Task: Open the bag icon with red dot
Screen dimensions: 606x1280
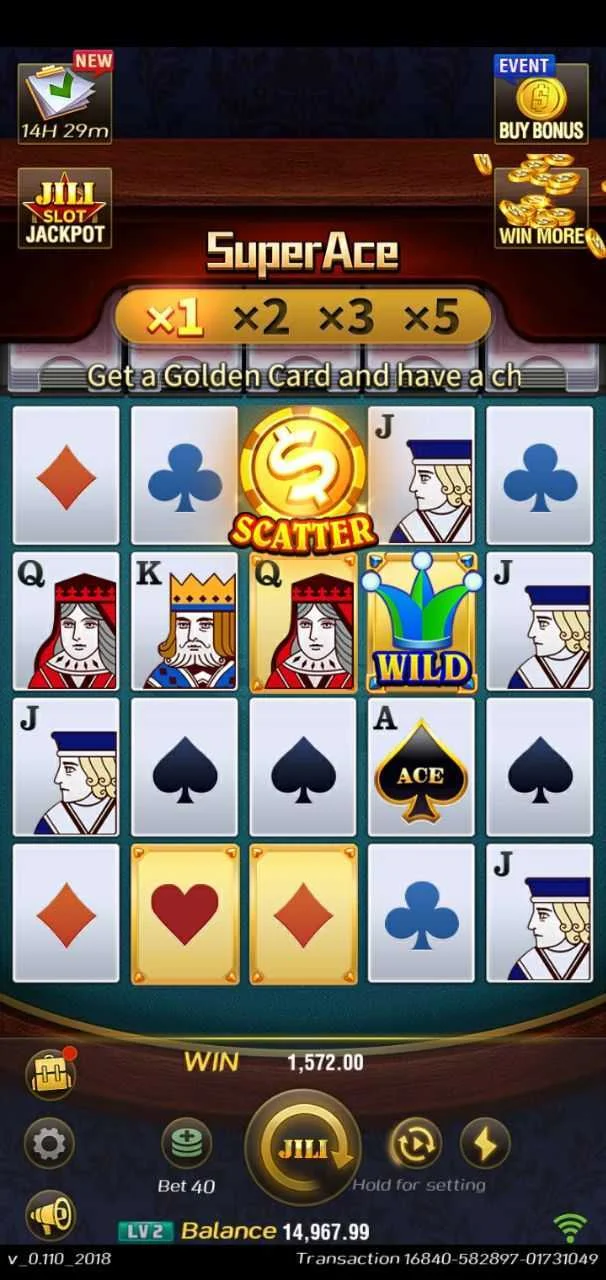Action: click(x=49, y=1075)
